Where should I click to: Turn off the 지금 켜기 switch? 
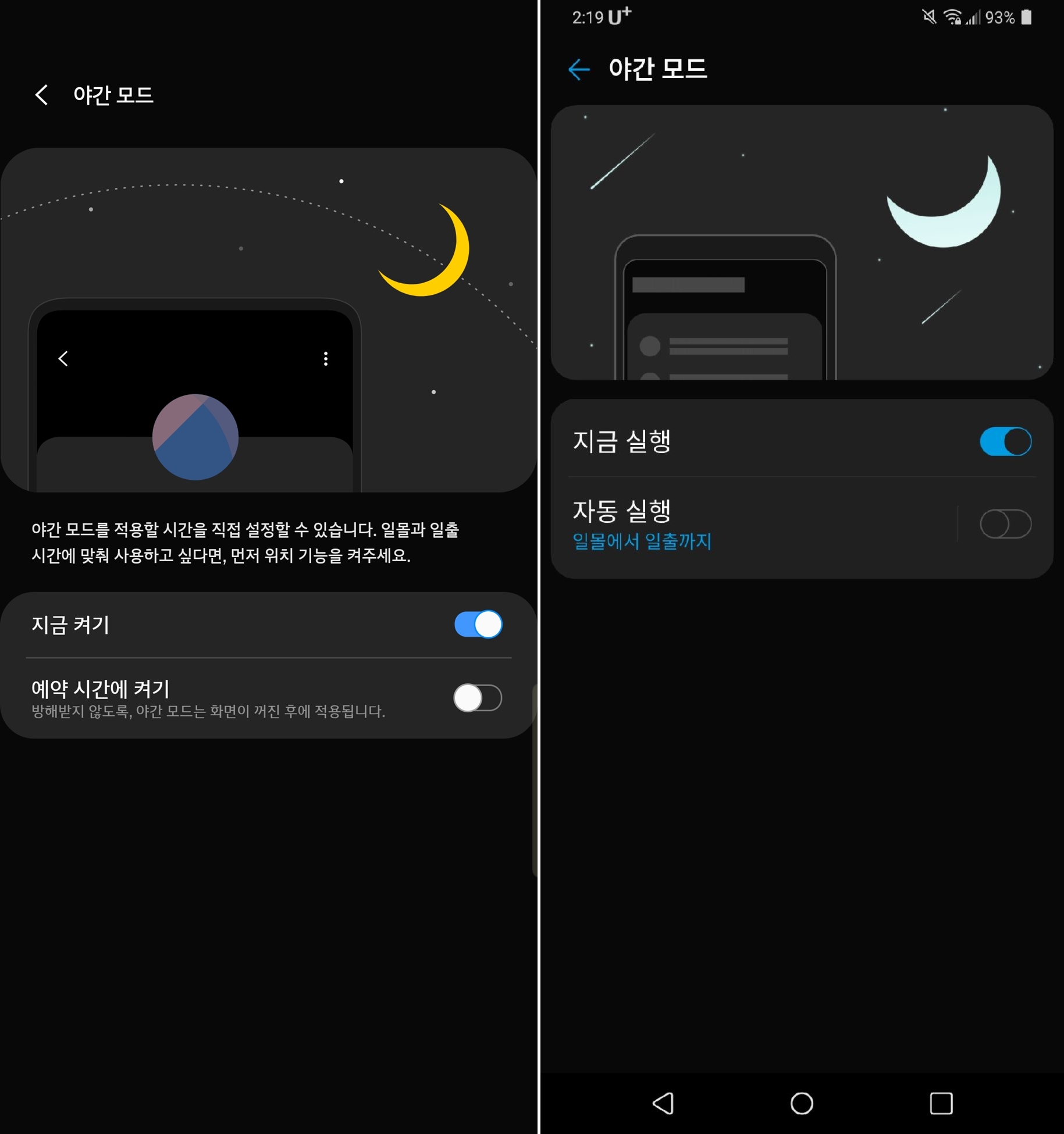478,625
